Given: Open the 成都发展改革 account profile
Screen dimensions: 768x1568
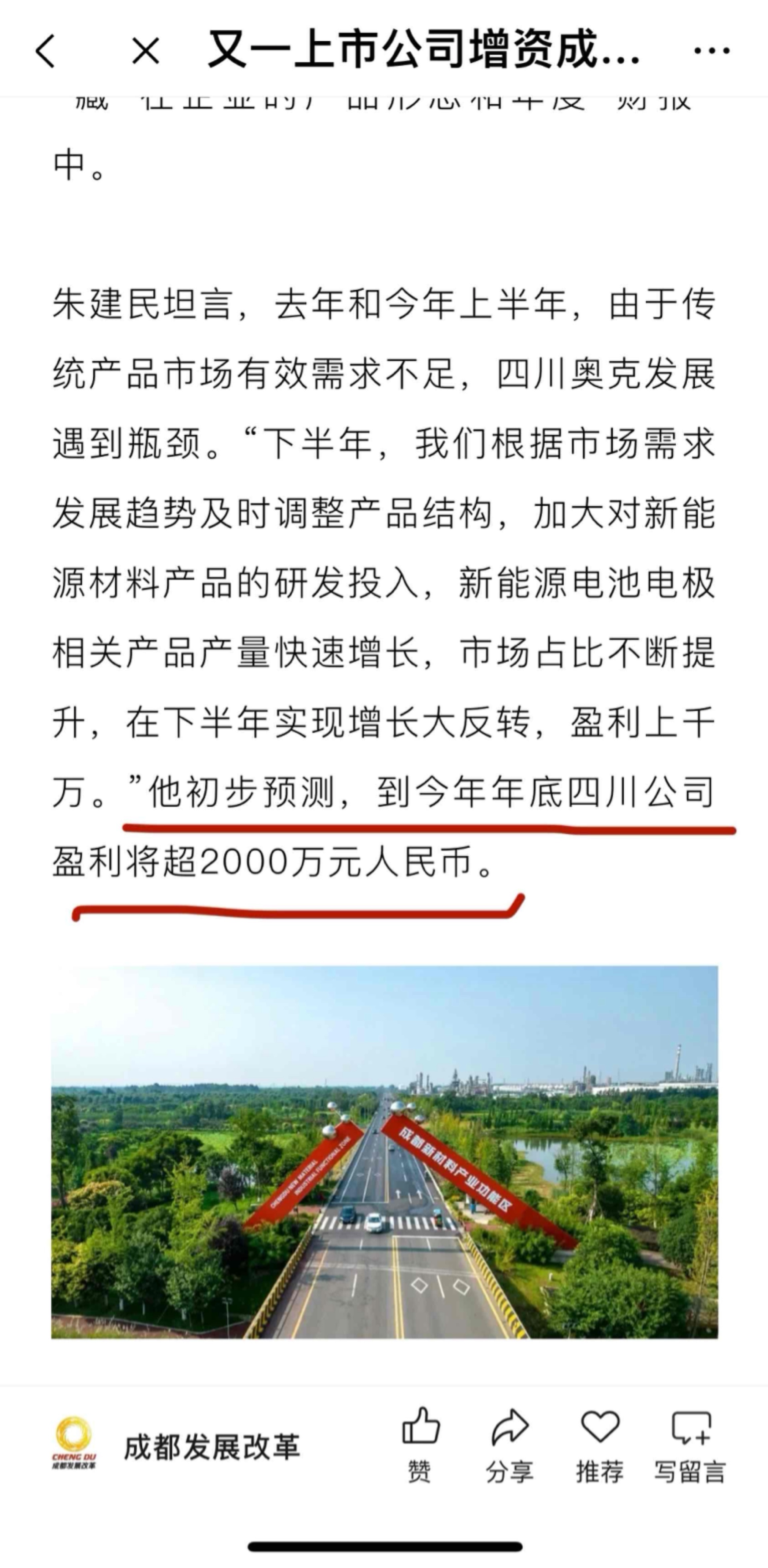Looking at the screenshot, I should (x=177, y=1447).
